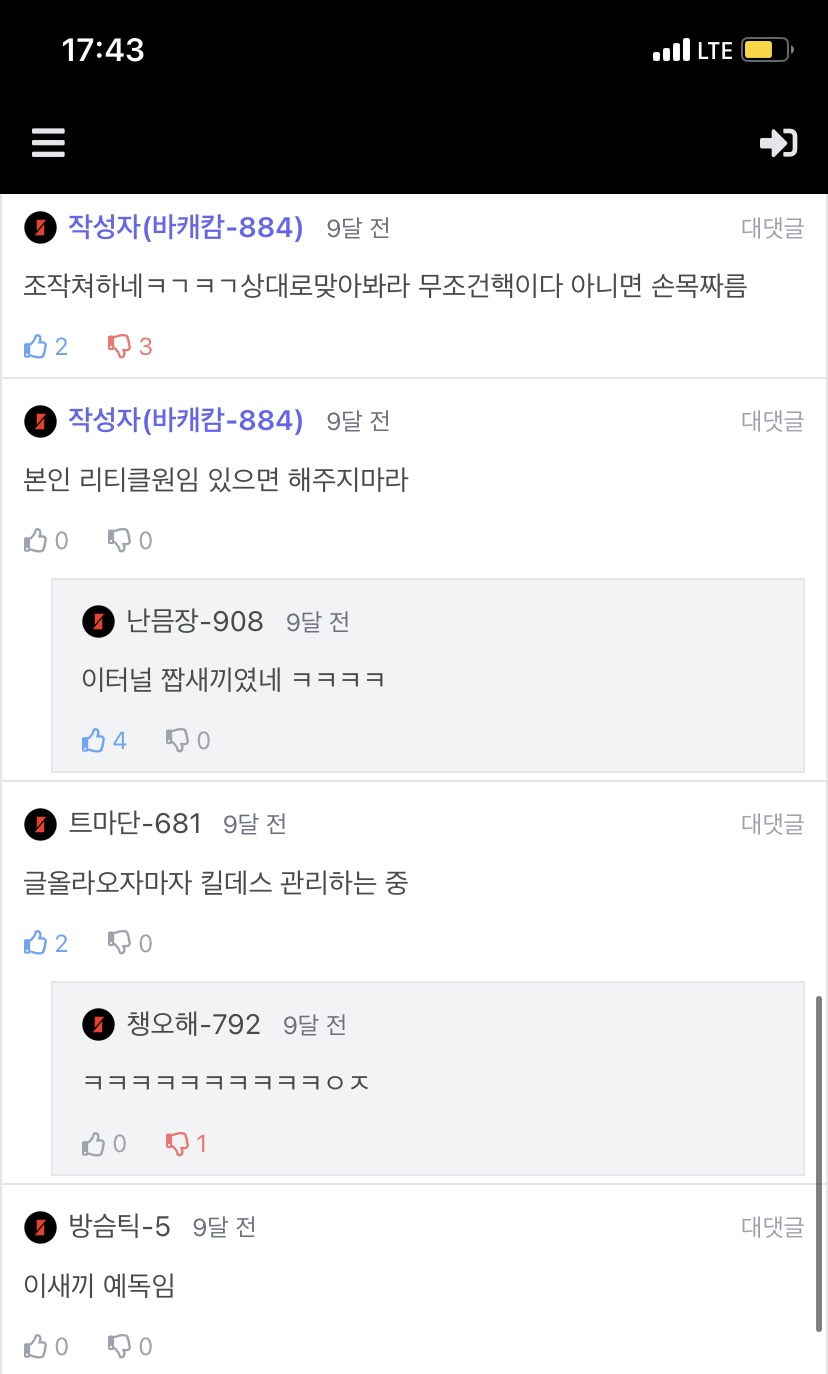Screen dimensions: 828x1374
Task: Dislike the comment 본인 리티클원임 있으면 해주지마라
Action: pyautogui.click(x=120, y=541)
